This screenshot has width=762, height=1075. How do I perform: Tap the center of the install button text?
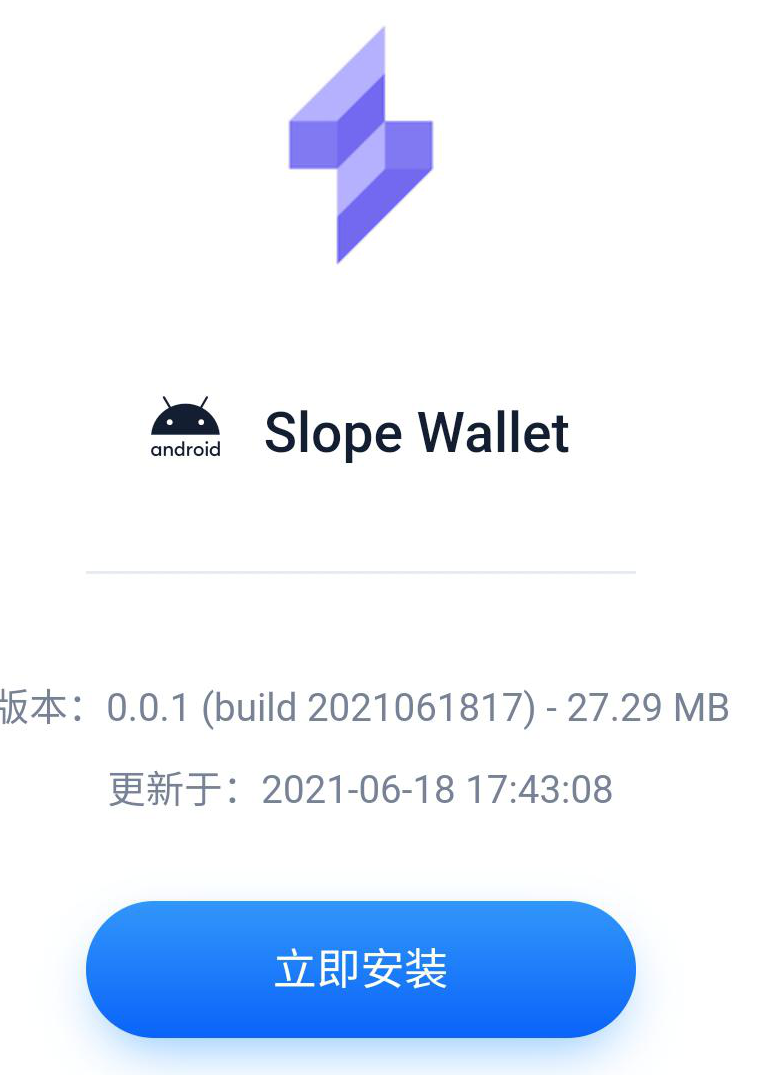(360, 968)
